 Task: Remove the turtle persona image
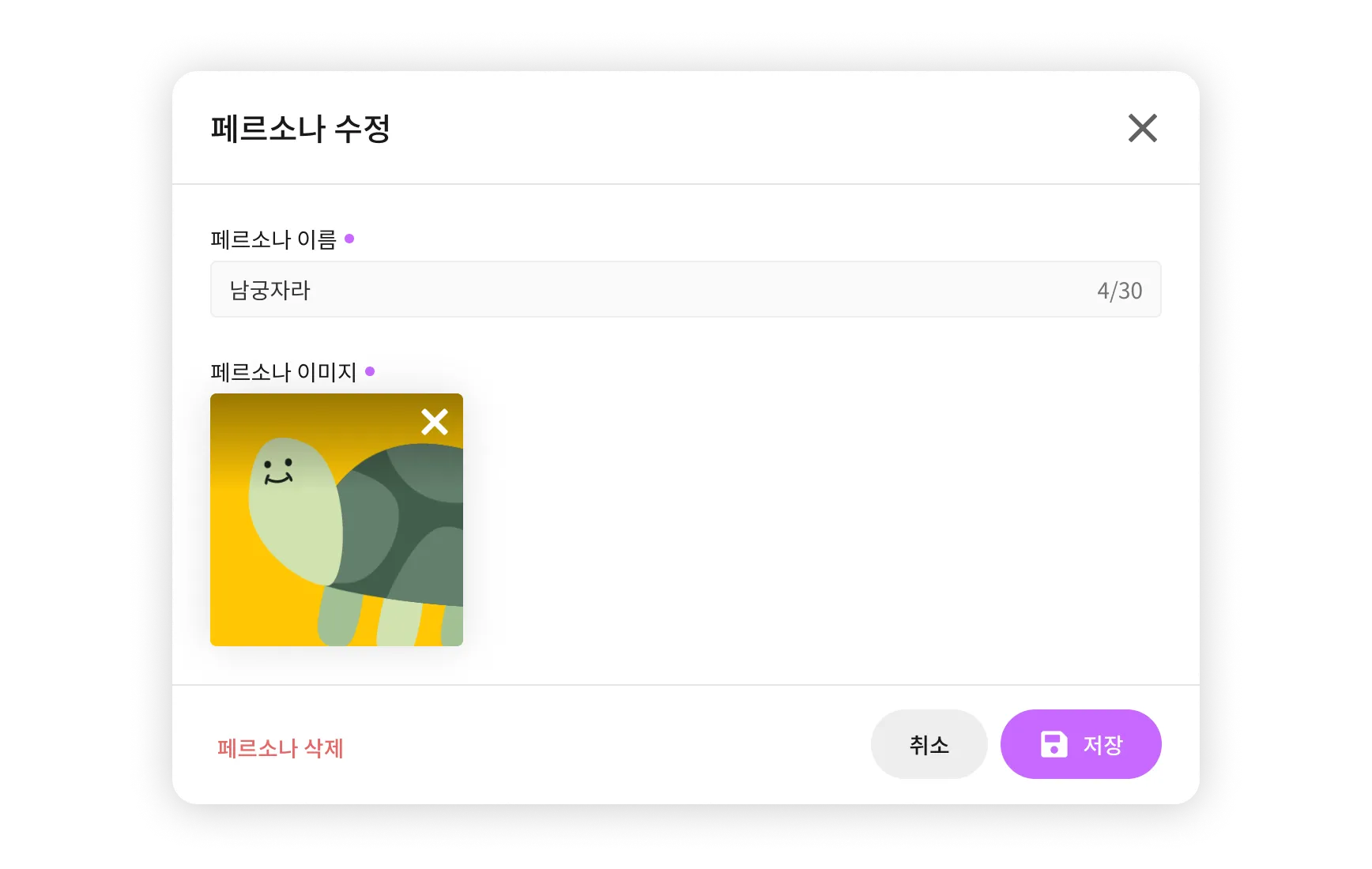click(x=434, y=422)
